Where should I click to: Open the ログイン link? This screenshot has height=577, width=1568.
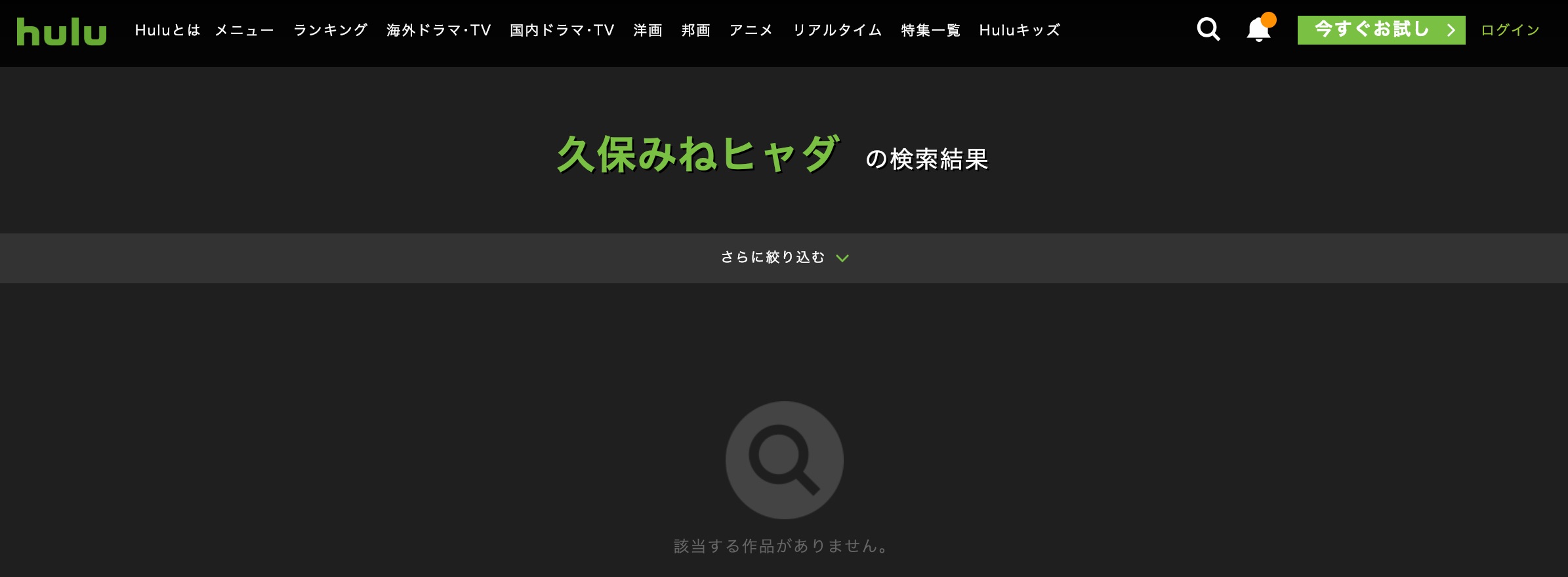(1510, 30)
